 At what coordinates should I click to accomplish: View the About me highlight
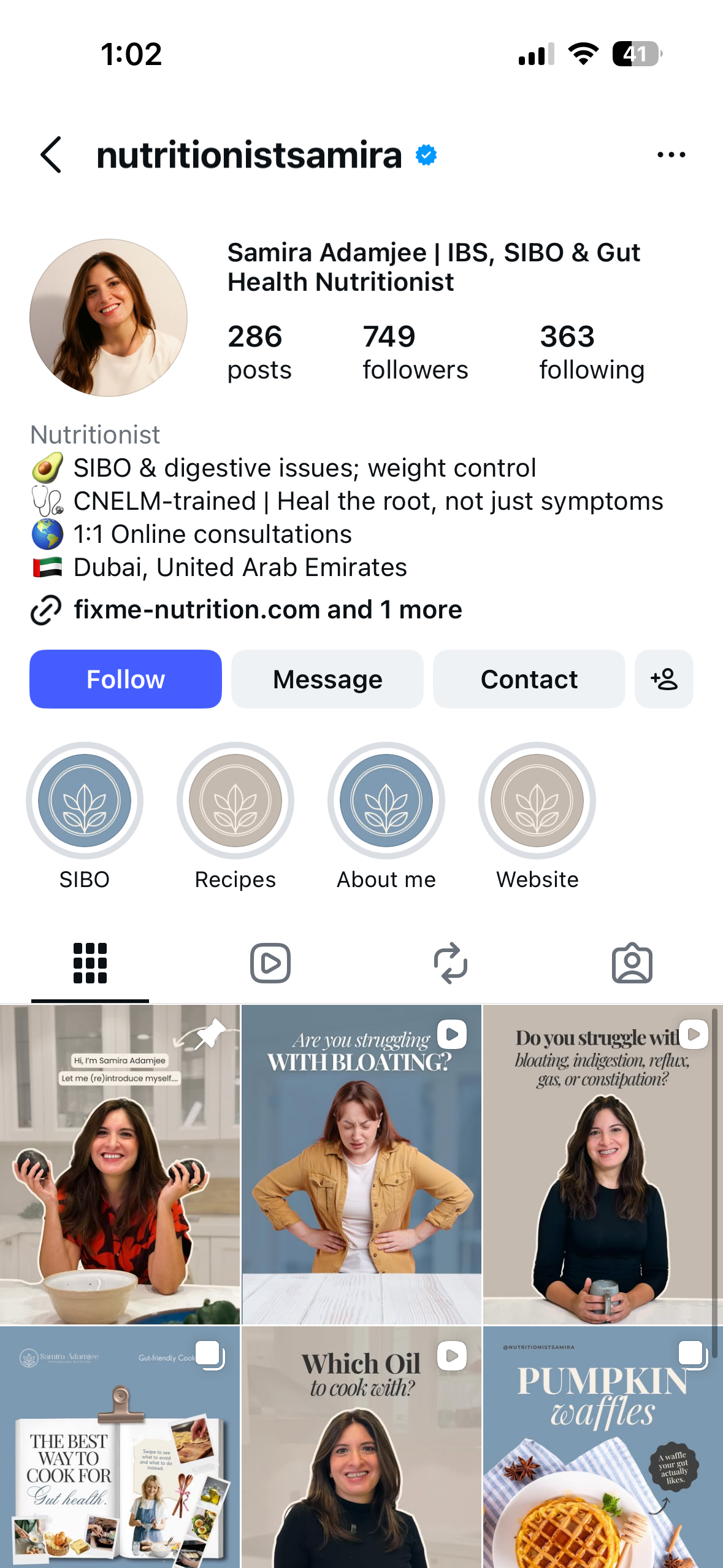click(x=386, y=801)
